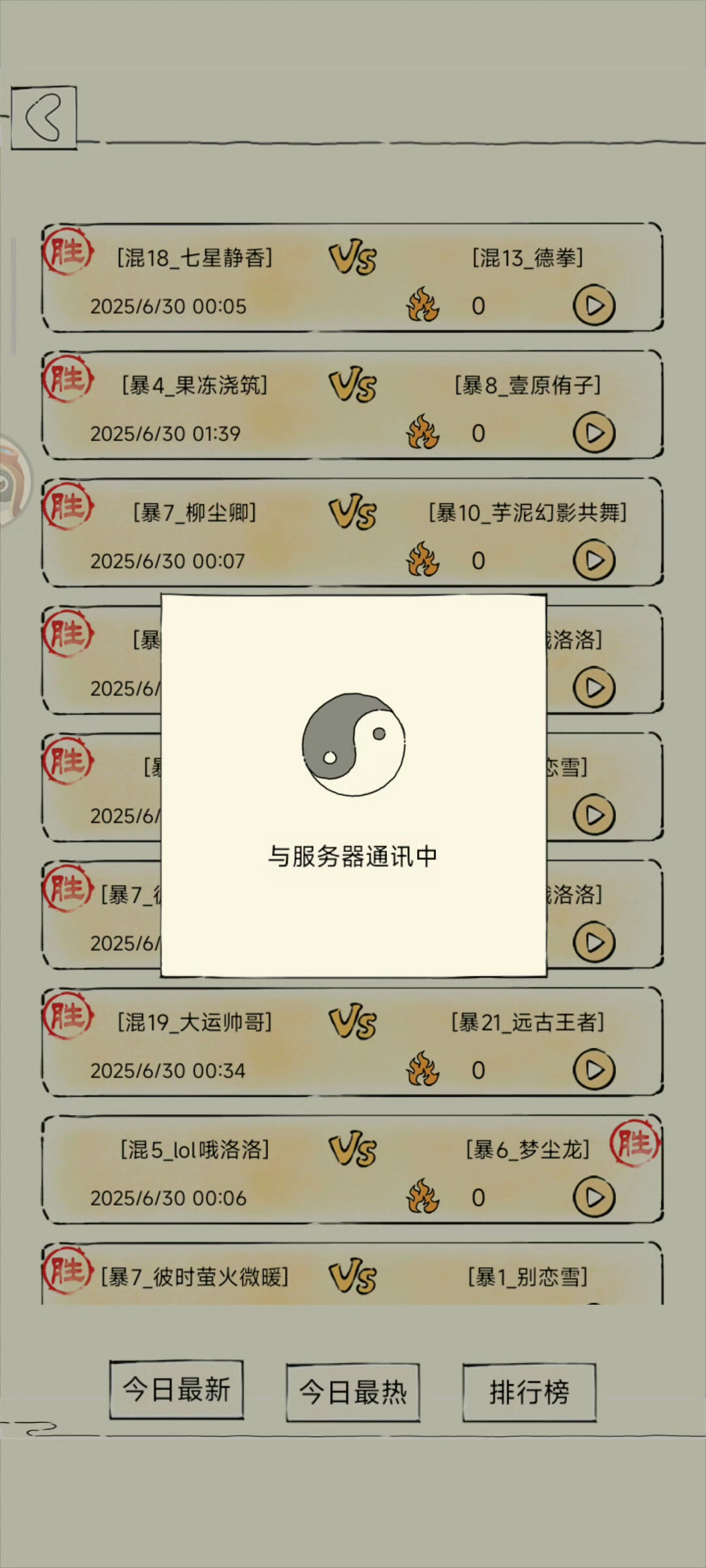Play replay of 果冻浇筑 vs 壹原侑子
This screenshot has width=706, height=1568.
point(594,433)
